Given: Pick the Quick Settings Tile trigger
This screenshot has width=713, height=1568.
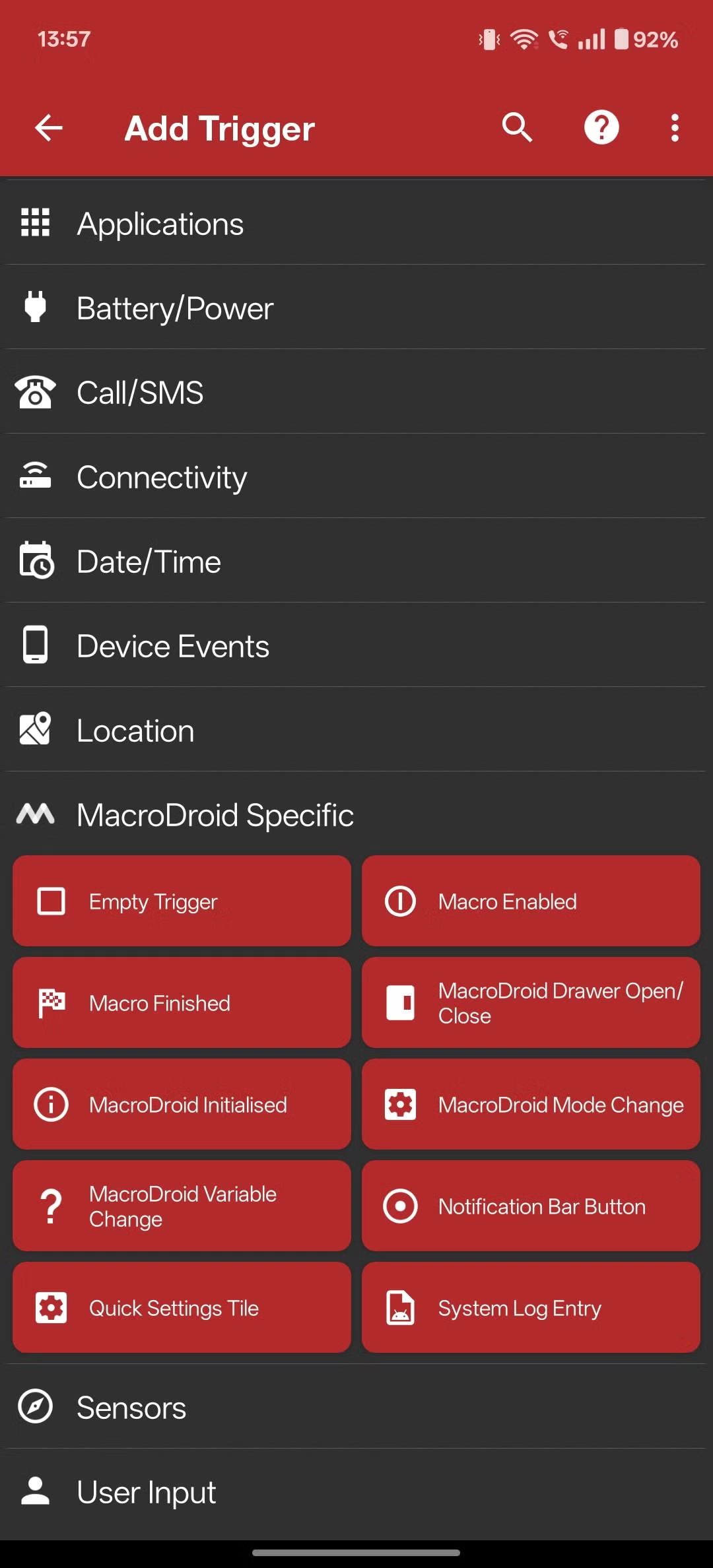Looking at the screenshot, I should click(x=182, y=1307).
